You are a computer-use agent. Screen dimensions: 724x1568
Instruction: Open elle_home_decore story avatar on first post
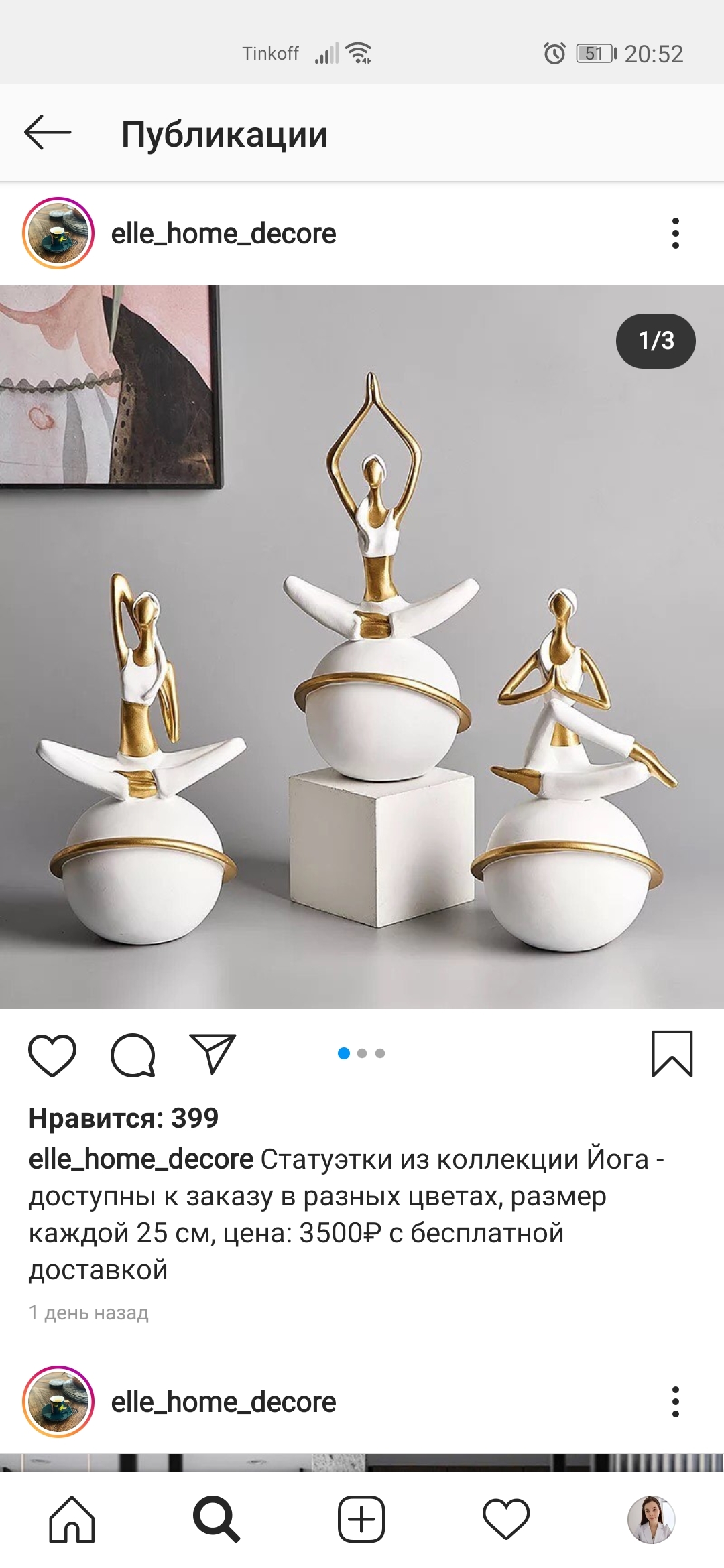click(x=58, y=233)
